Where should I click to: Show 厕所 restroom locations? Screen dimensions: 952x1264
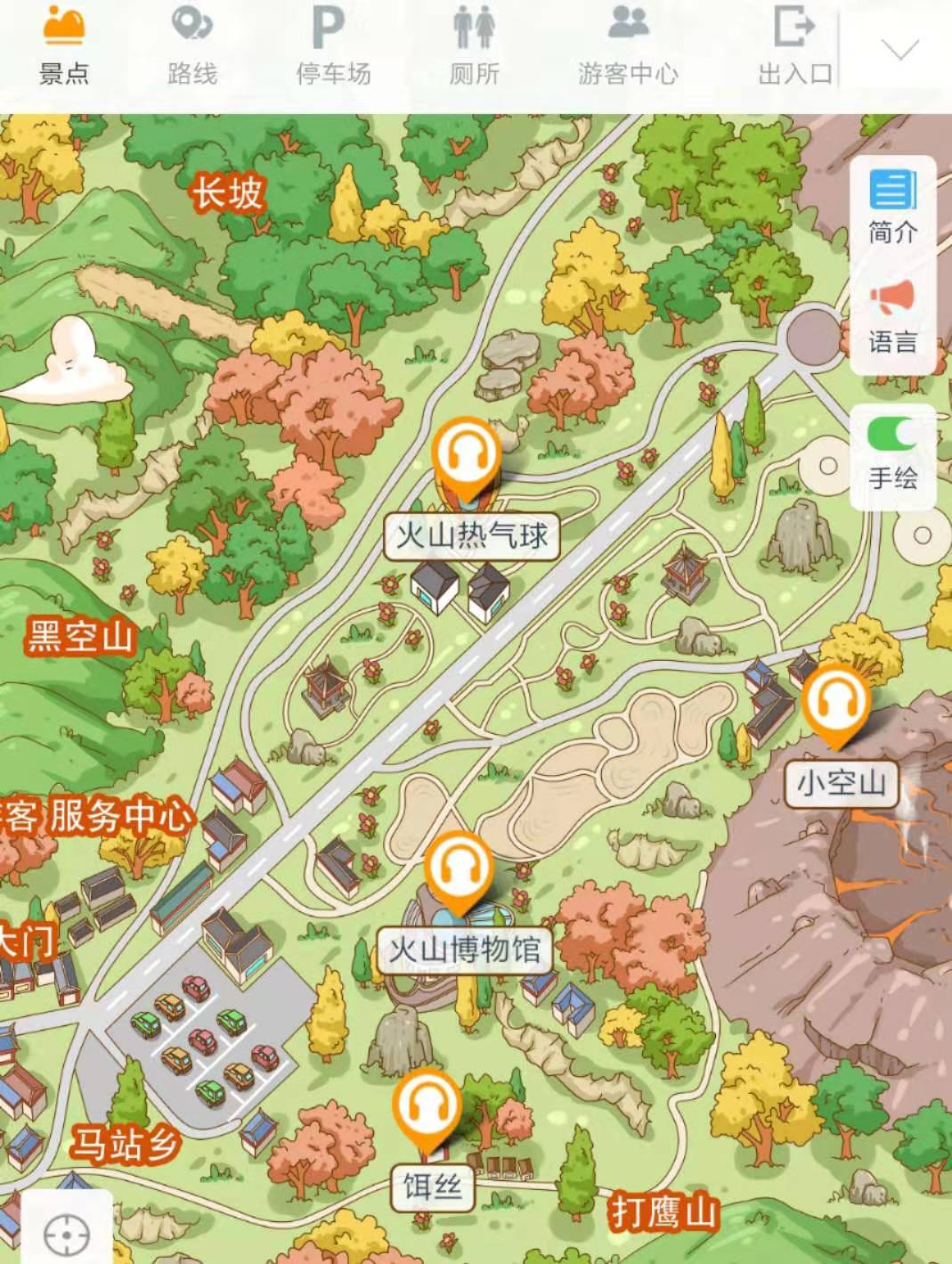(x=474, y=46)
